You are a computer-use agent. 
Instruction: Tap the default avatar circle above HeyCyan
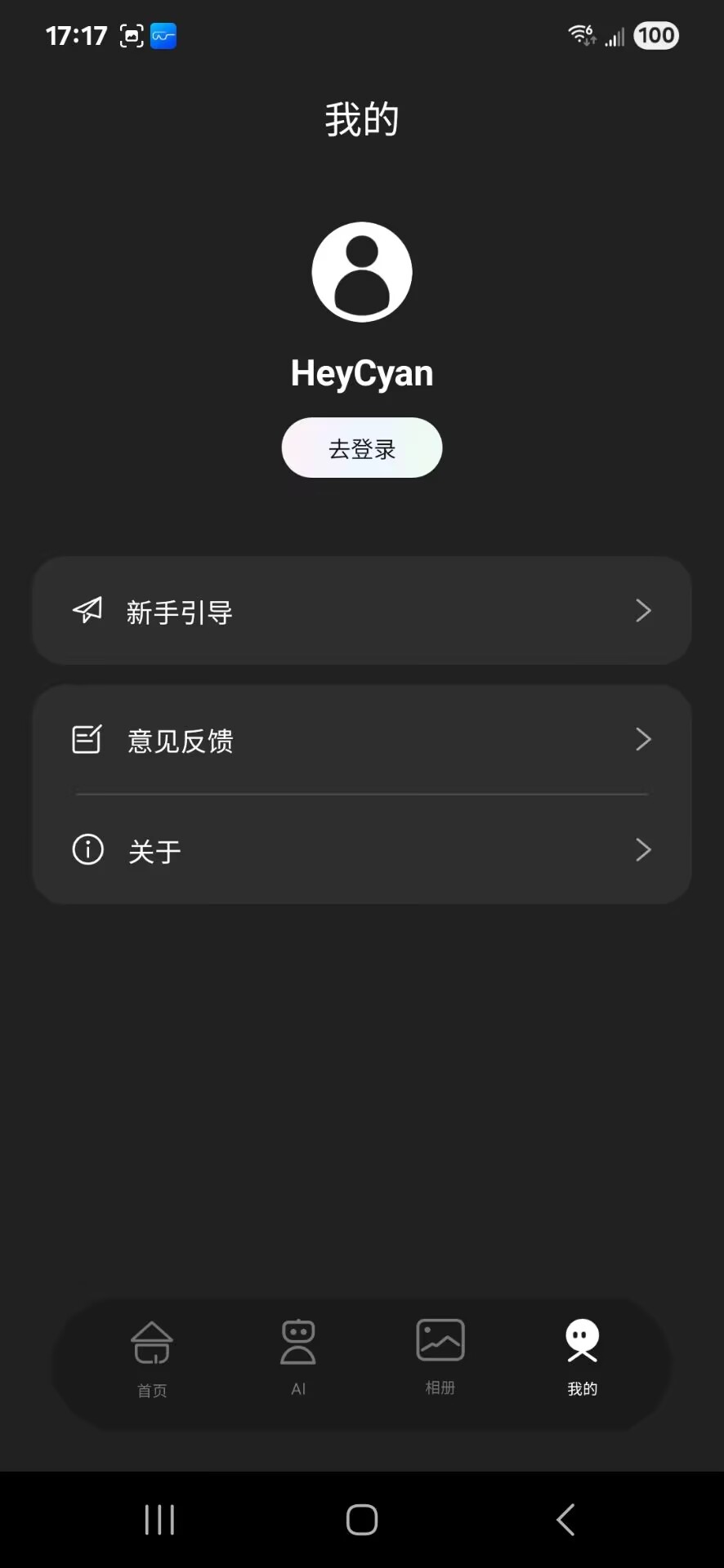pos(362,272)
